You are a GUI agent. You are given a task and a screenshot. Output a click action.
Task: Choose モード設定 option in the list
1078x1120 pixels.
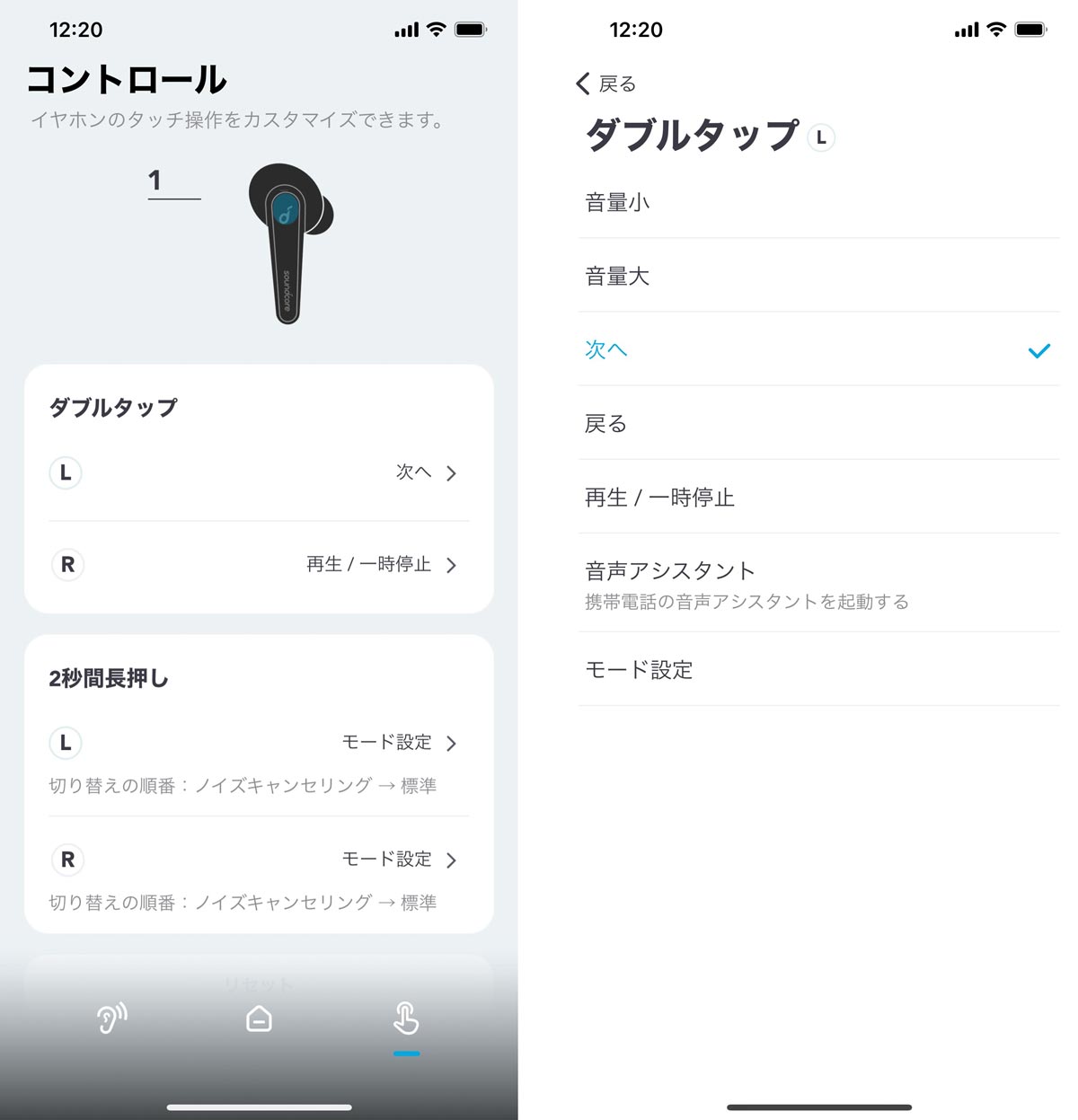click(x=817, y=670)
